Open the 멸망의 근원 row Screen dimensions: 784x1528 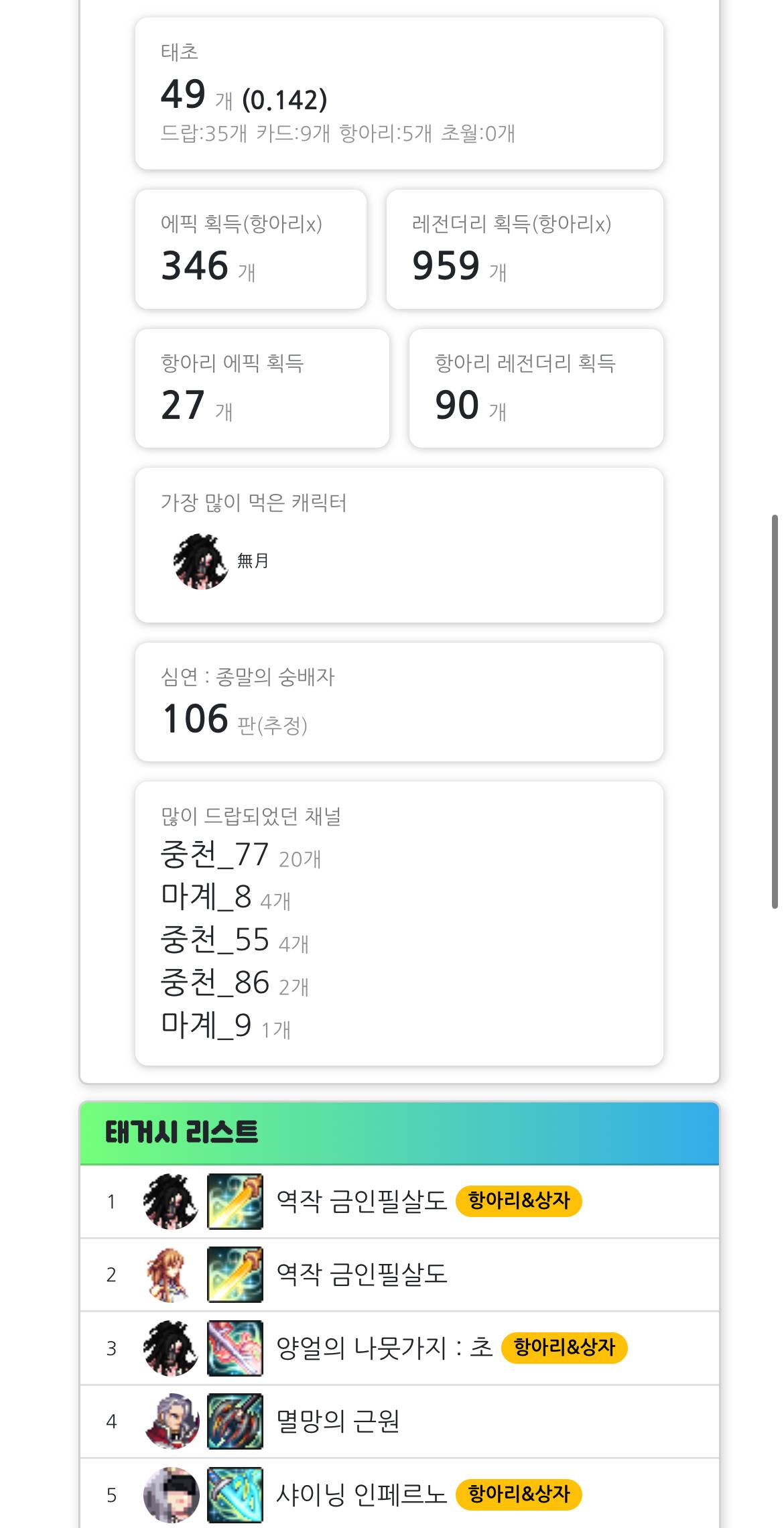[x=399, y=1421]
